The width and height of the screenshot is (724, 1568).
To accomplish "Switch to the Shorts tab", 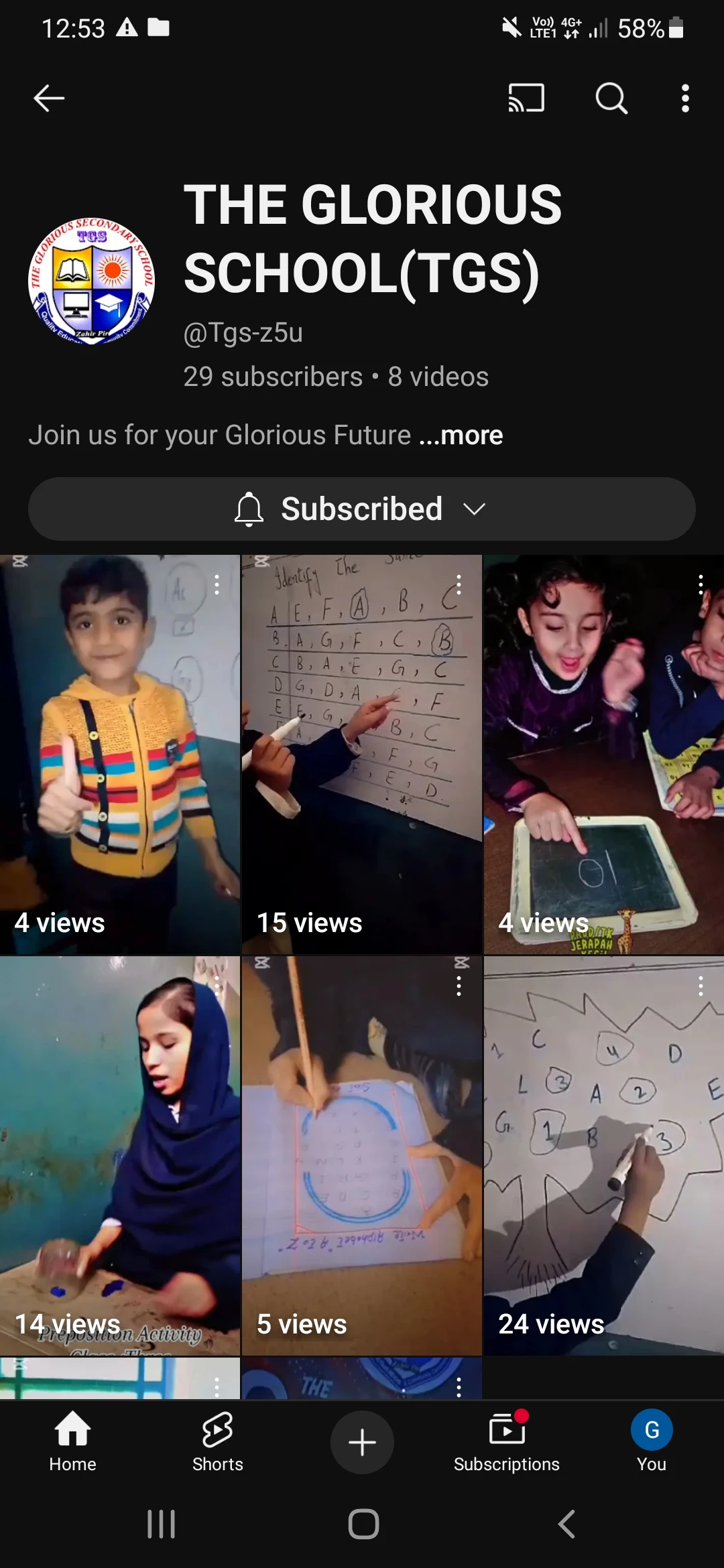I will tap(217, 1442).
